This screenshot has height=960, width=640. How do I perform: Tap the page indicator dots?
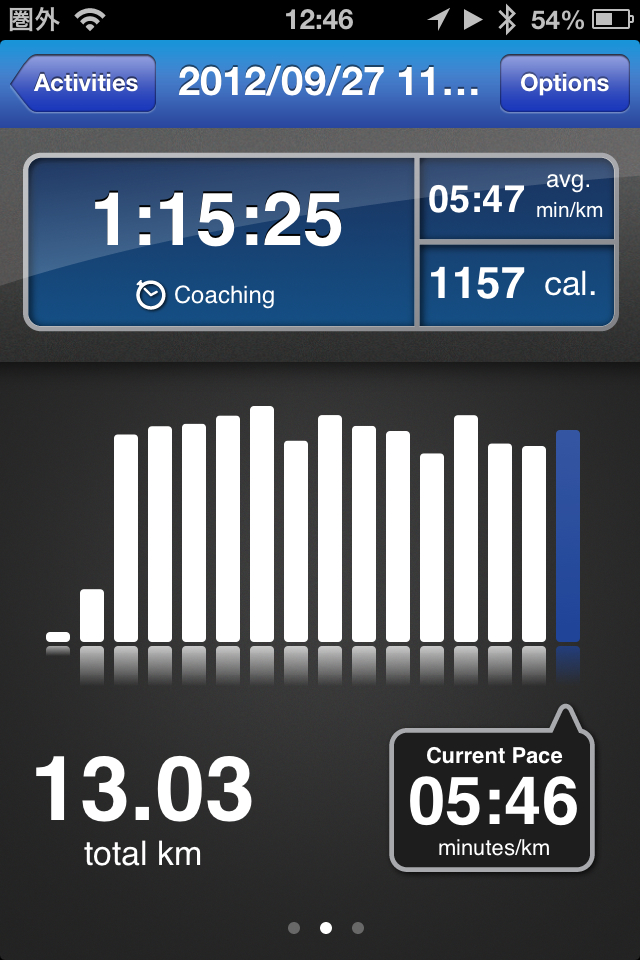point(326,928)
